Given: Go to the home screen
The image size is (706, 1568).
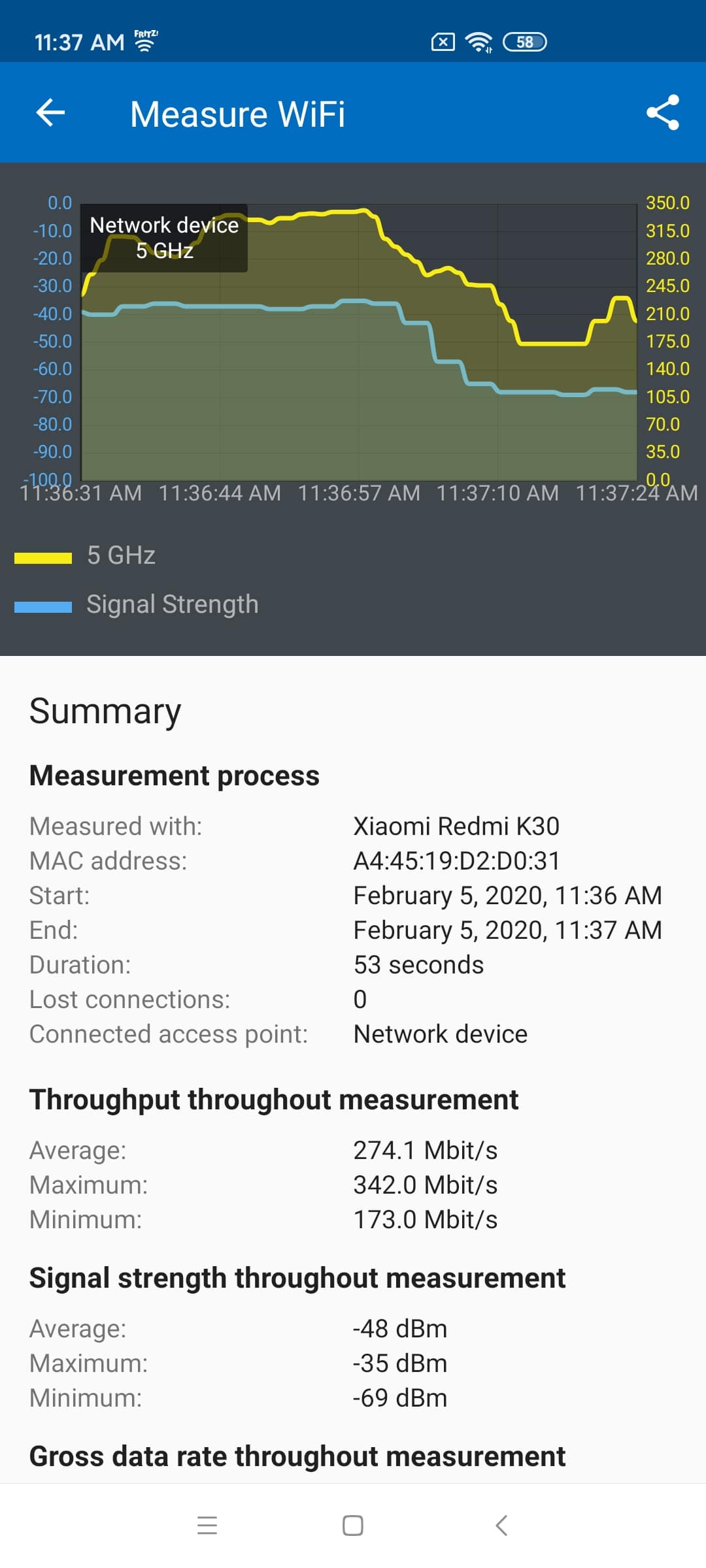Looking at the screenshot, I should pyautogui.click(x=353, y=1525).
